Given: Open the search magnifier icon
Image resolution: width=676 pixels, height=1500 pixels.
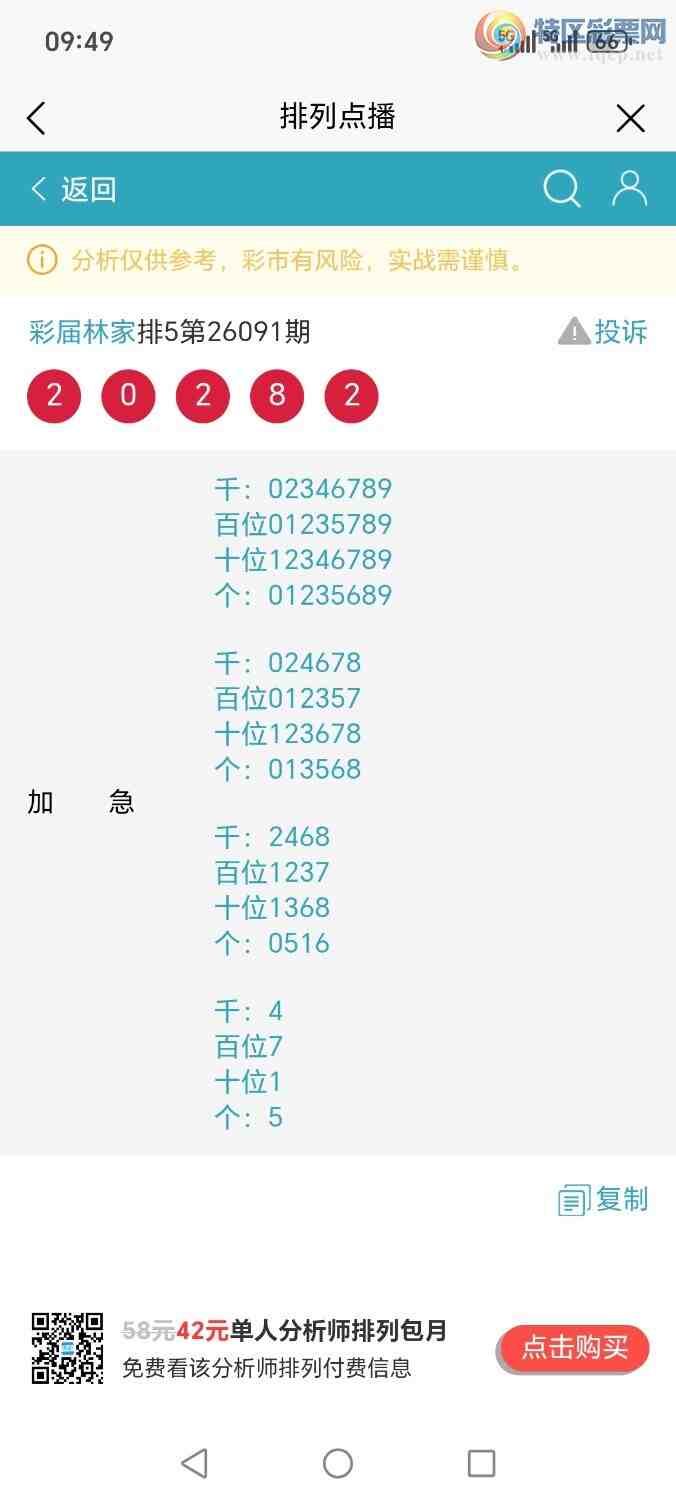Looking at the screenshot, I should click(x=561, y=188).
